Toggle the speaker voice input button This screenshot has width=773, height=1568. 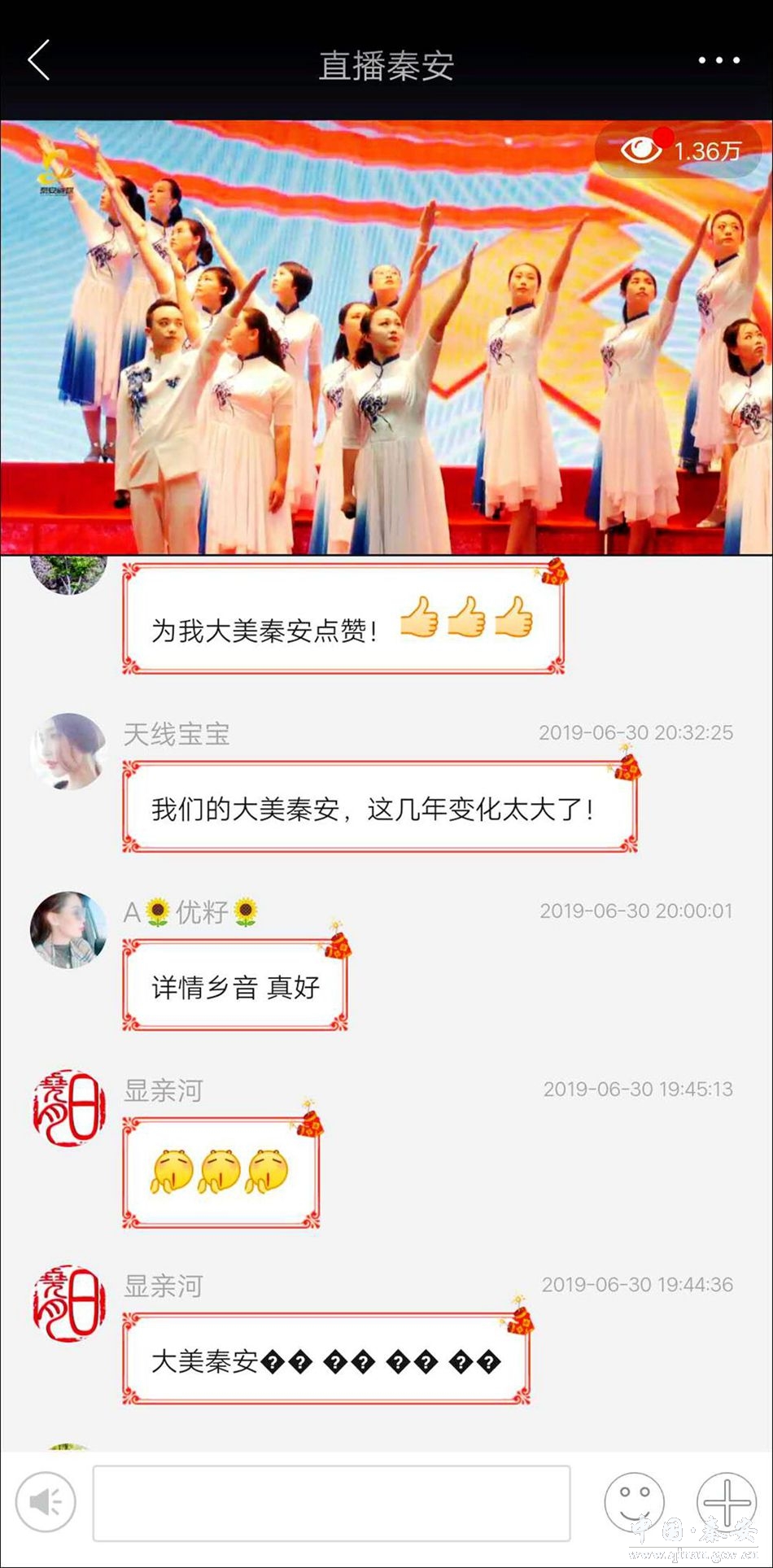point(46,1501)
